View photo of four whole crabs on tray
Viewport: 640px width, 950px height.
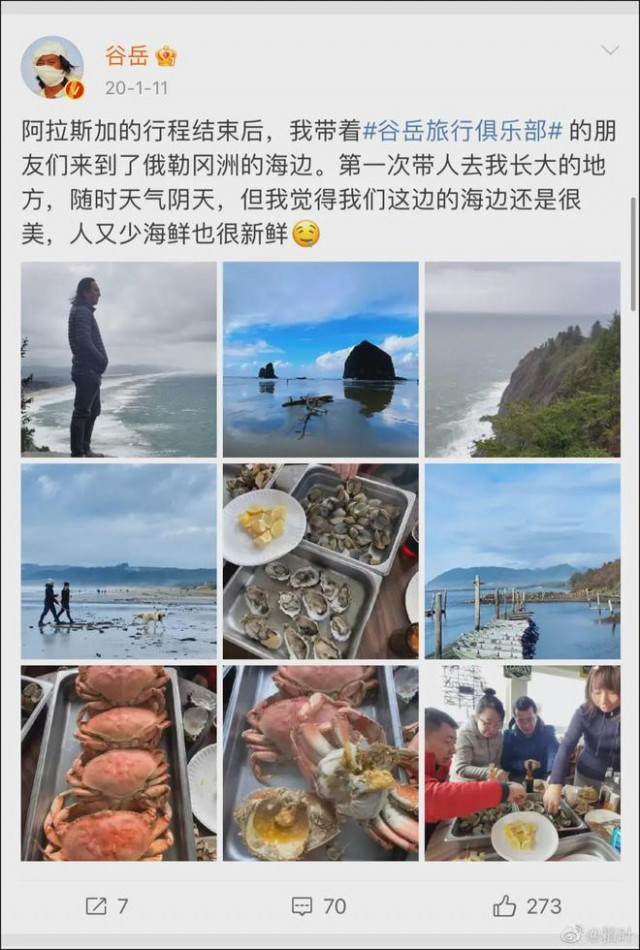click(x=119, y=763)
